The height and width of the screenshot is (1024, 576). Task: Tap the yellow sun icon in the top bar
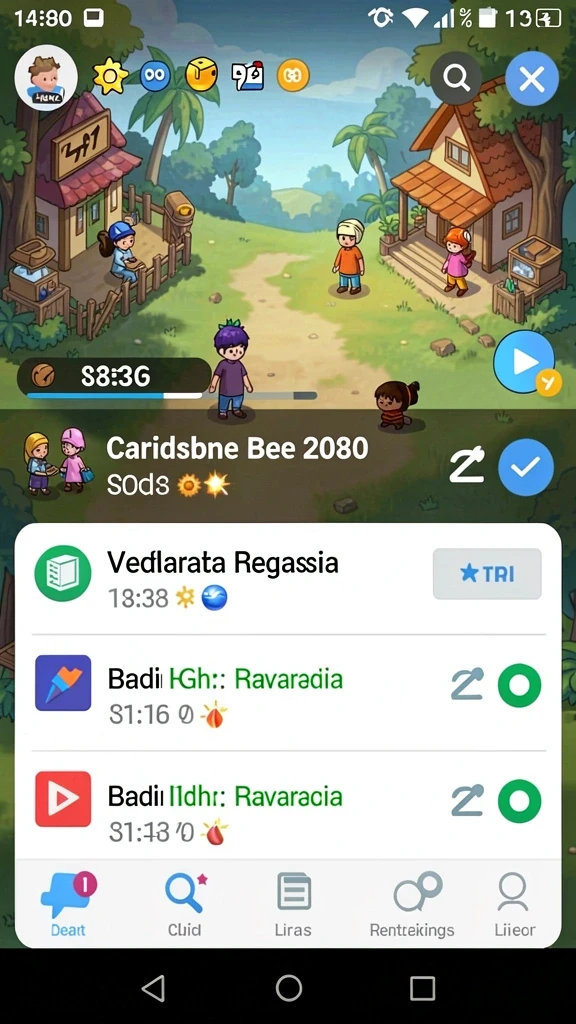pos(110,76)
